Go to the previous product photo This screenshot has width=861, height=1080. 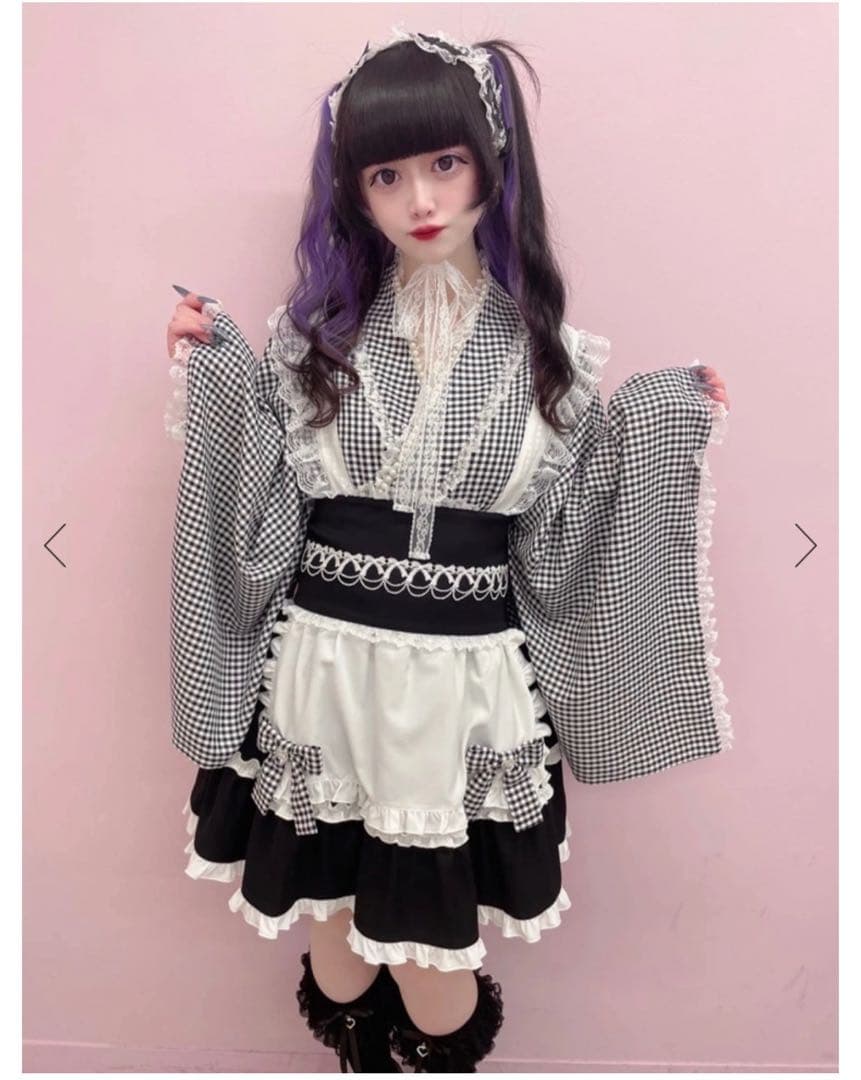pyautogui.click(x=55, y=545)
